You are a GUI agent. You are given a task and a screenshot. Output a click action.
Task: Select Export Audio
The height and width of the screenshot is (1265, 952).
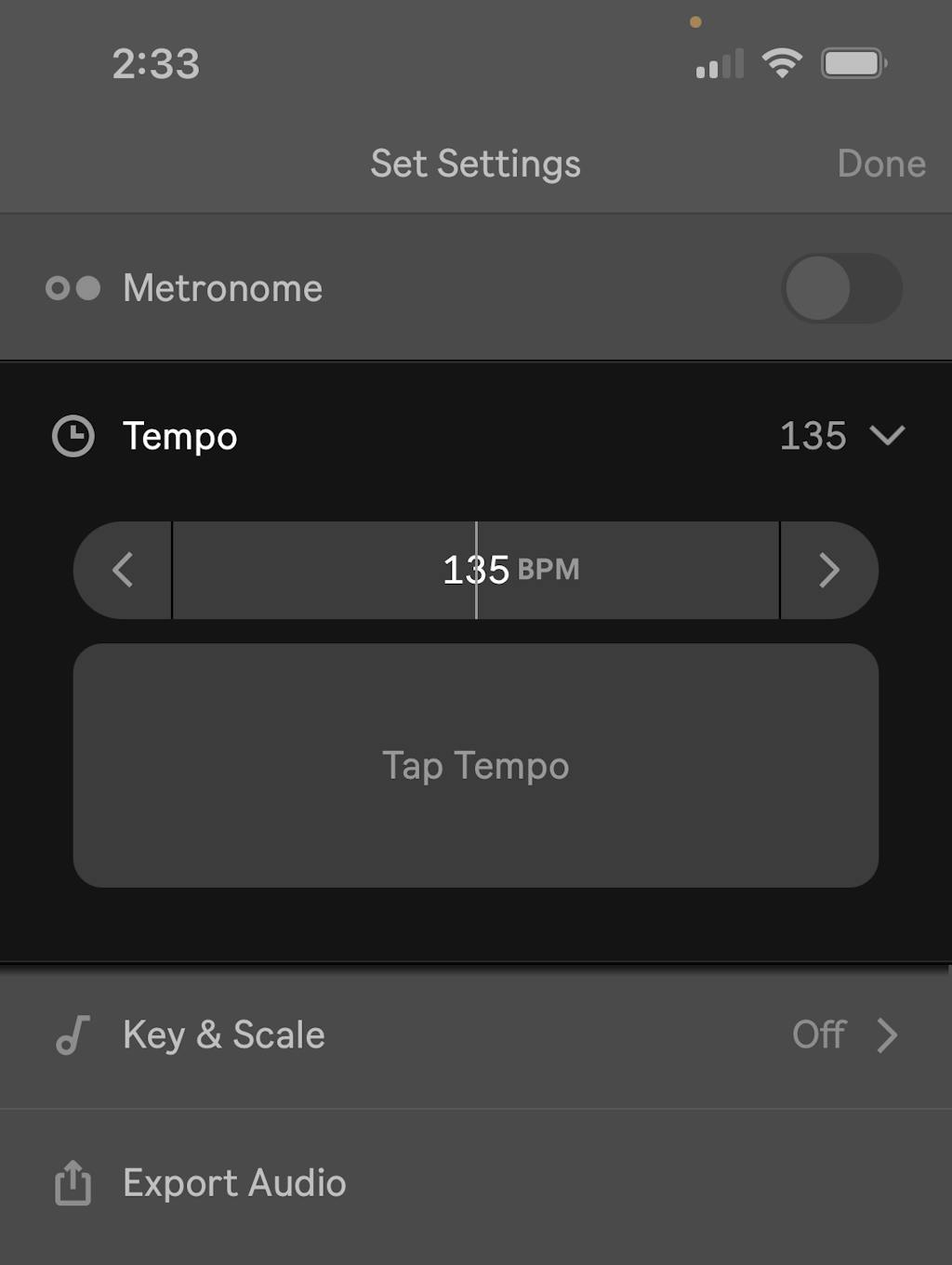[234, 1183]
